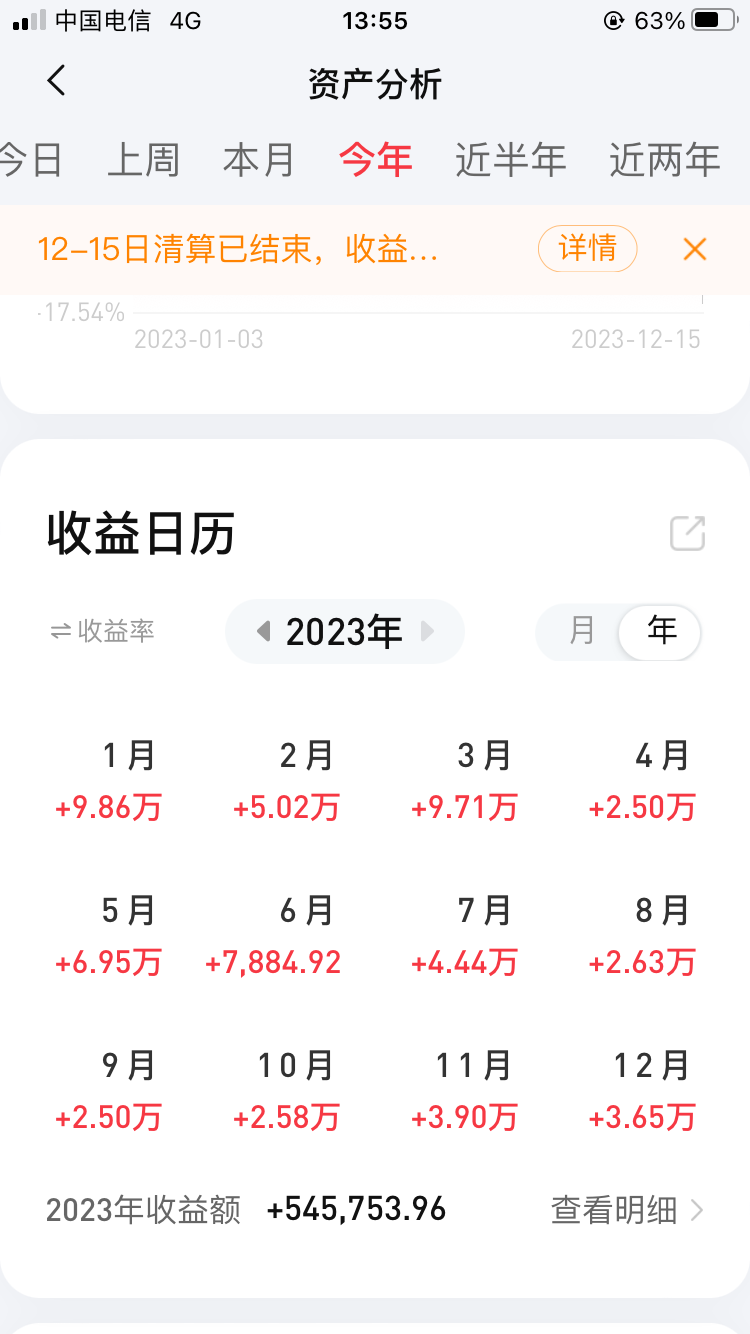Switch to the 上周 tab
This screenshot has height=1334, width=750.
[x=143, y=160]
